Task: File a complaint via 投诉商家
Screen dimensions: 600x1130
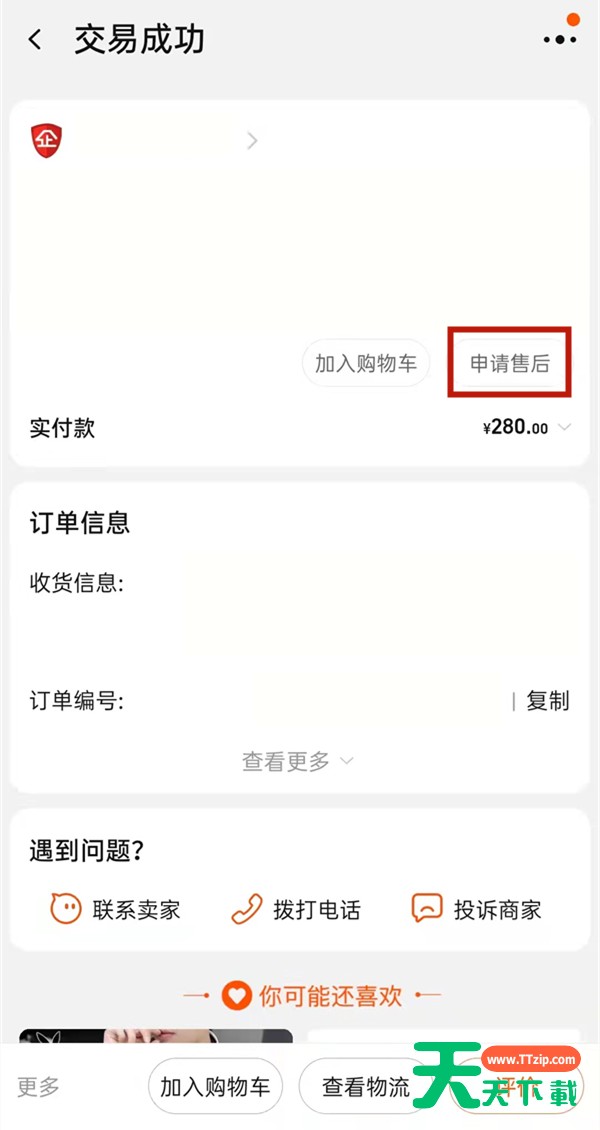Action: point(476,909)
